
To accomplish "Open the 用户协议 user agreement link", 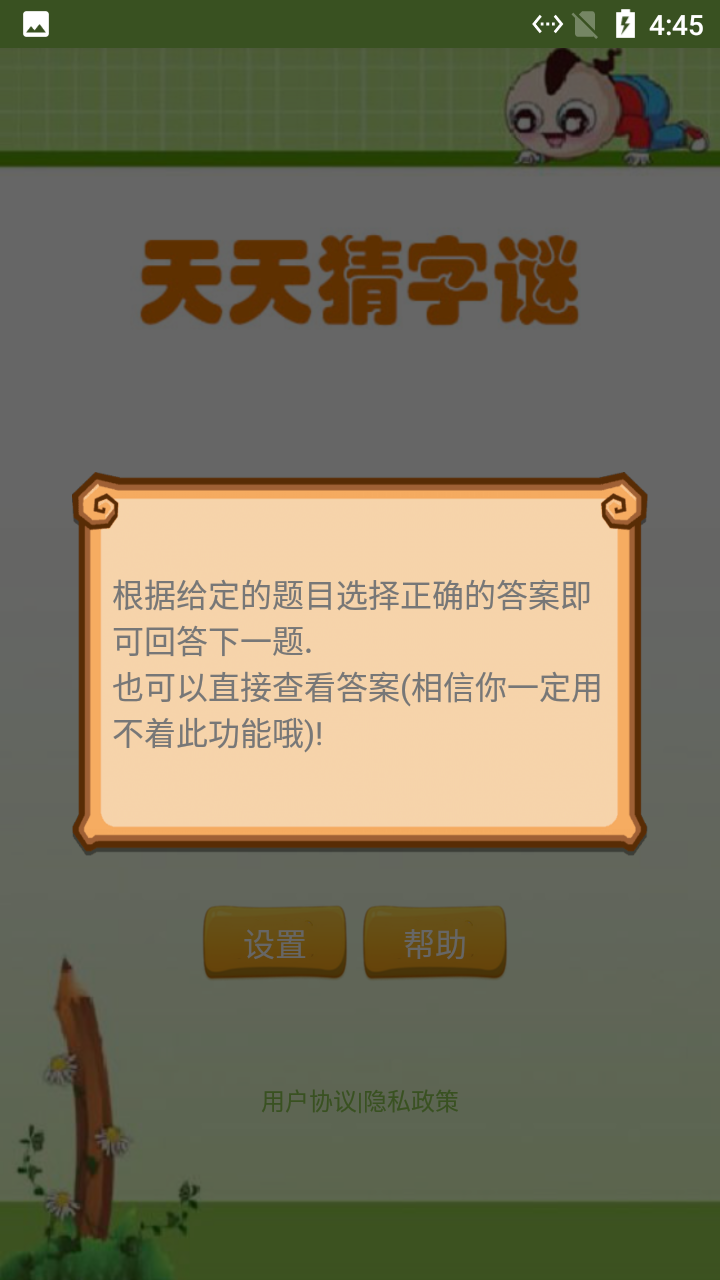I will [308, 1102].
